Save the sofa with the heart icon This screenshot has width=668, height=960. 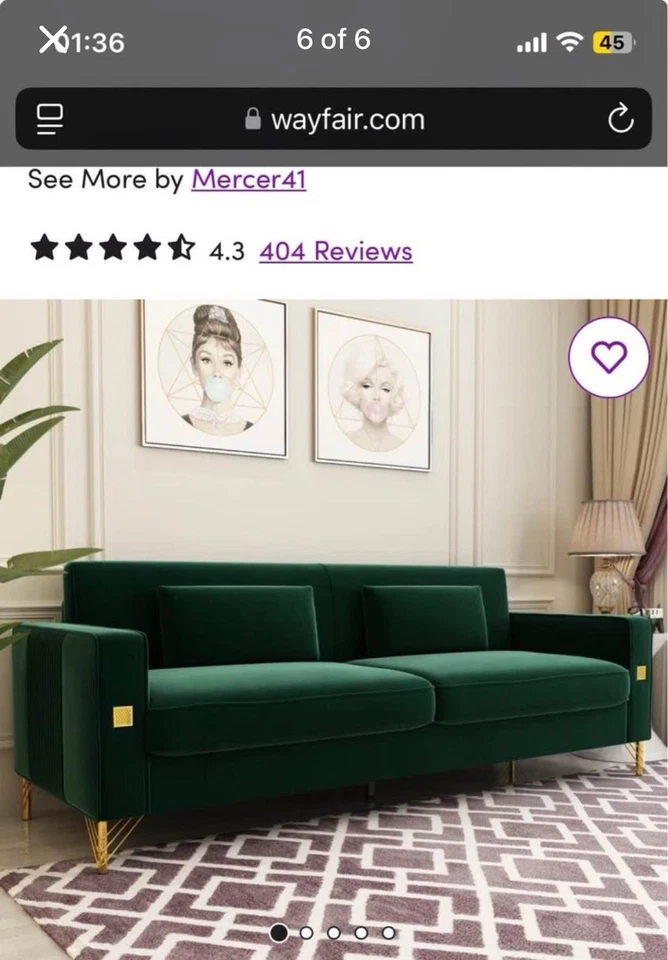coord(609,357)
